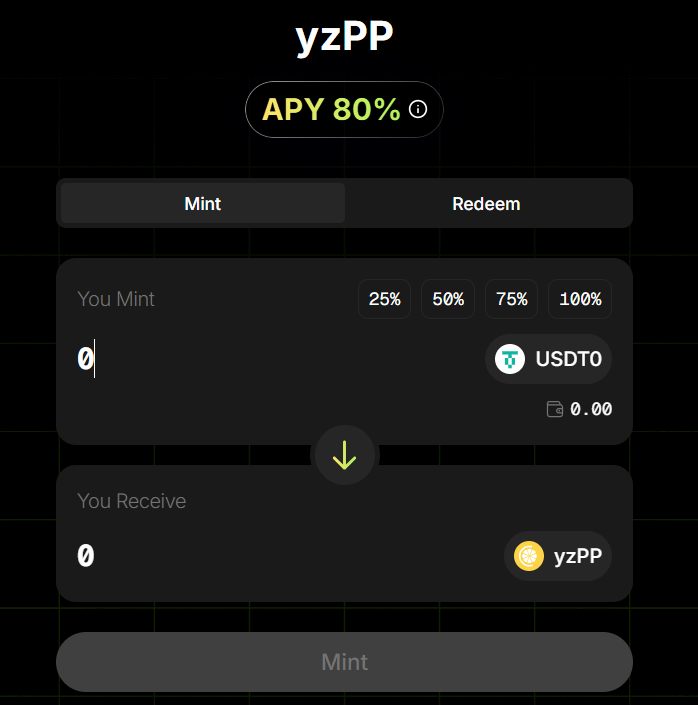Use 100% of the balance
The width and height of the screenshot is (698, 705).
[580, 299]
